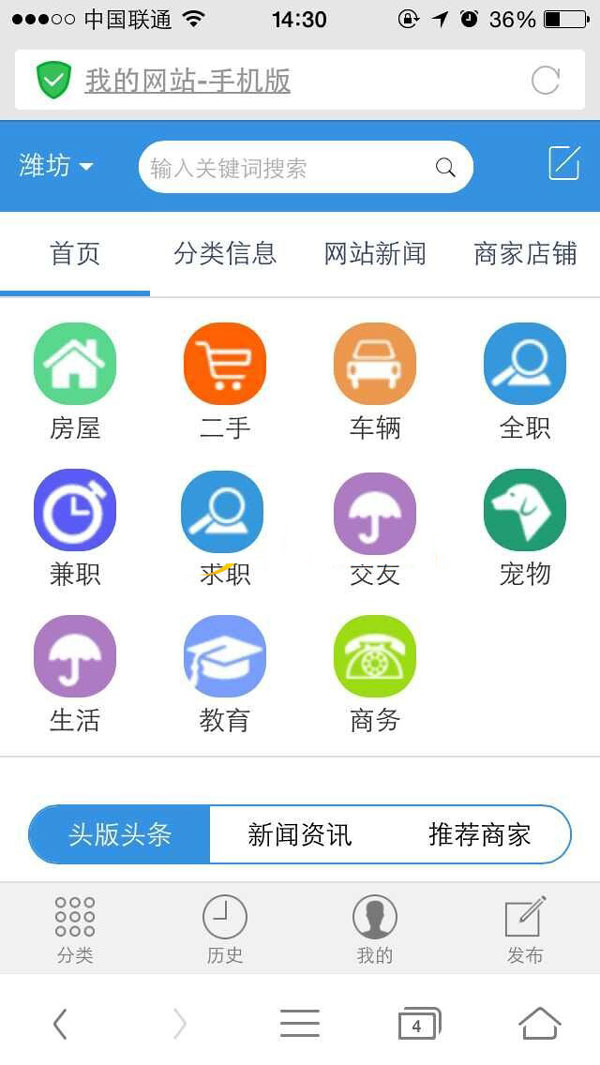Open the 车辆 category
Image resolution: width=600 pixels, height=1065 pixels.
point(375,382)
